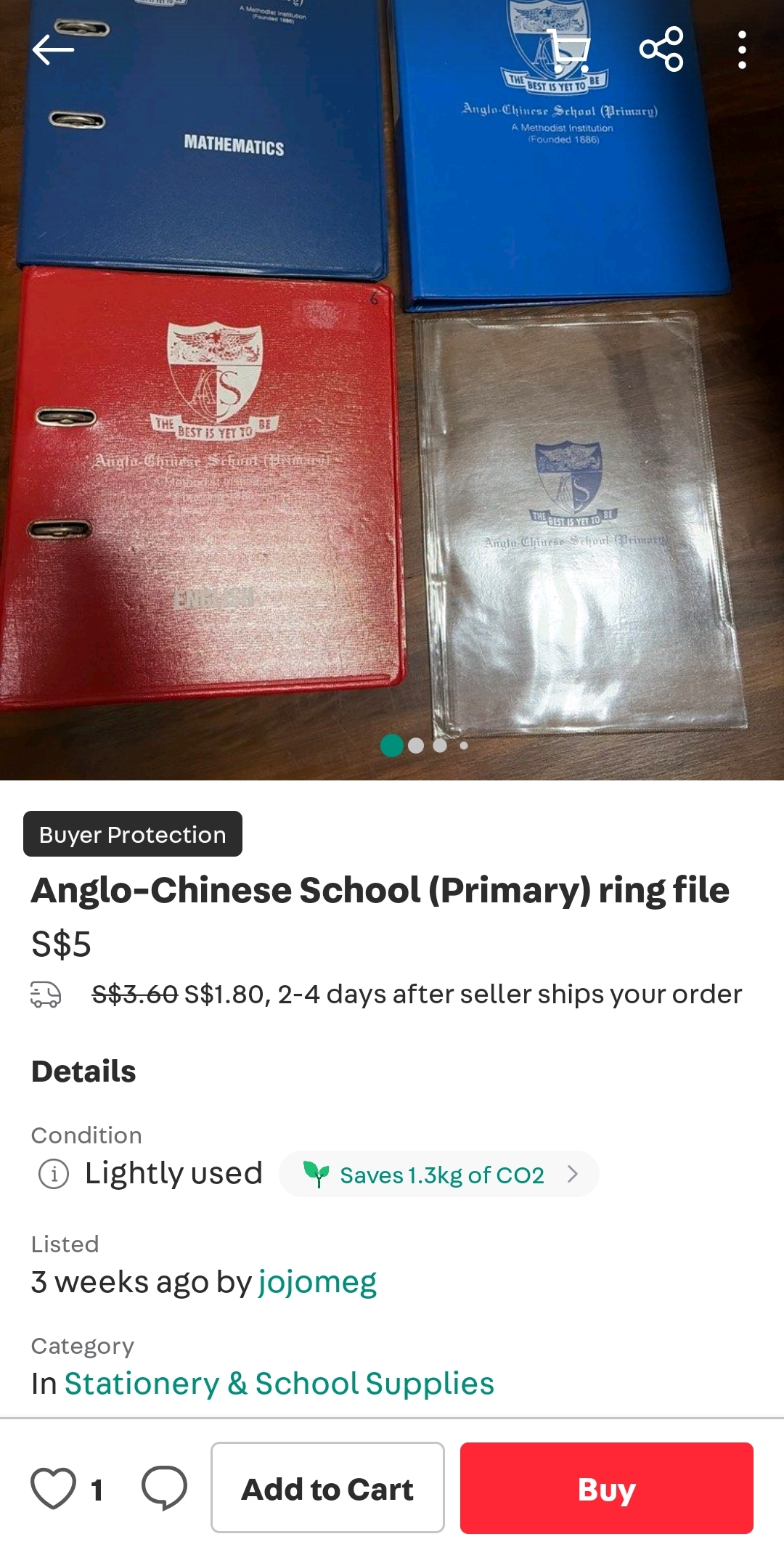
Task: Open the shopping cart icon
Action: pyautogui.click(x=569, y=49)
